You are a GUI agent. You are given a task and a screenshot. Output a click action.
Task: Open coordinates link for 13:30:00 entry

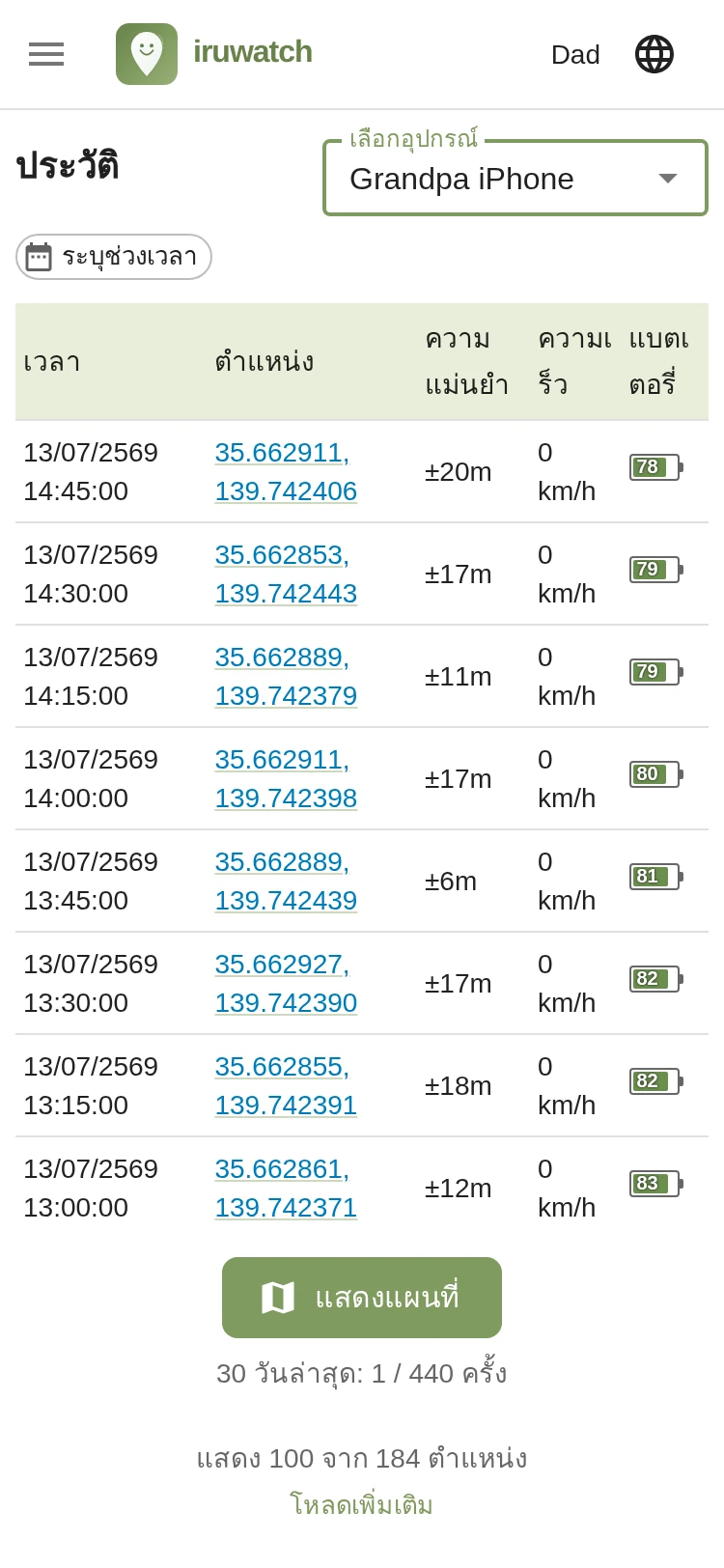pos(286,983)
